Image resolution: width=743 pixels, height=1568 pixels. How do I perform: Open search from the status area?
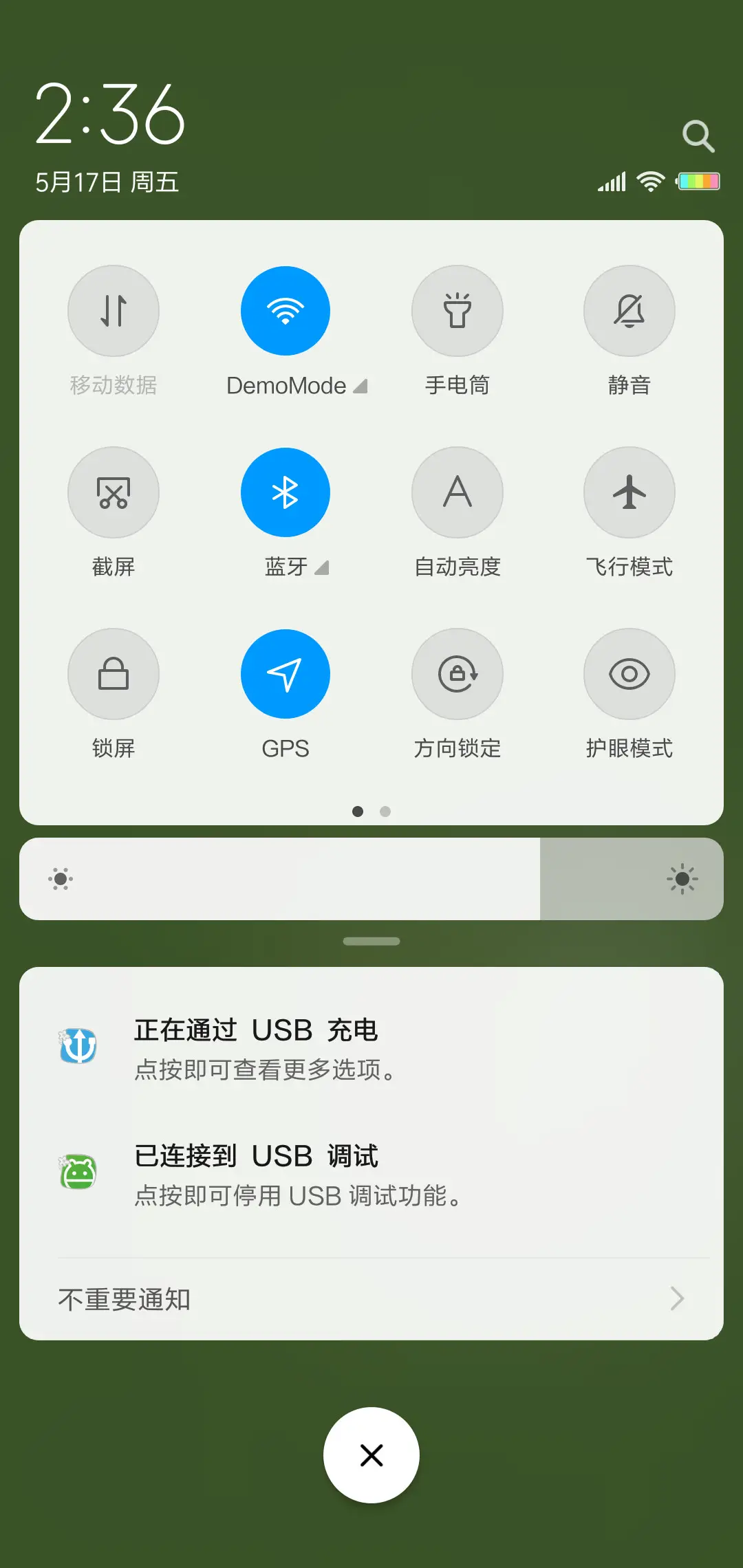(699, 135)
